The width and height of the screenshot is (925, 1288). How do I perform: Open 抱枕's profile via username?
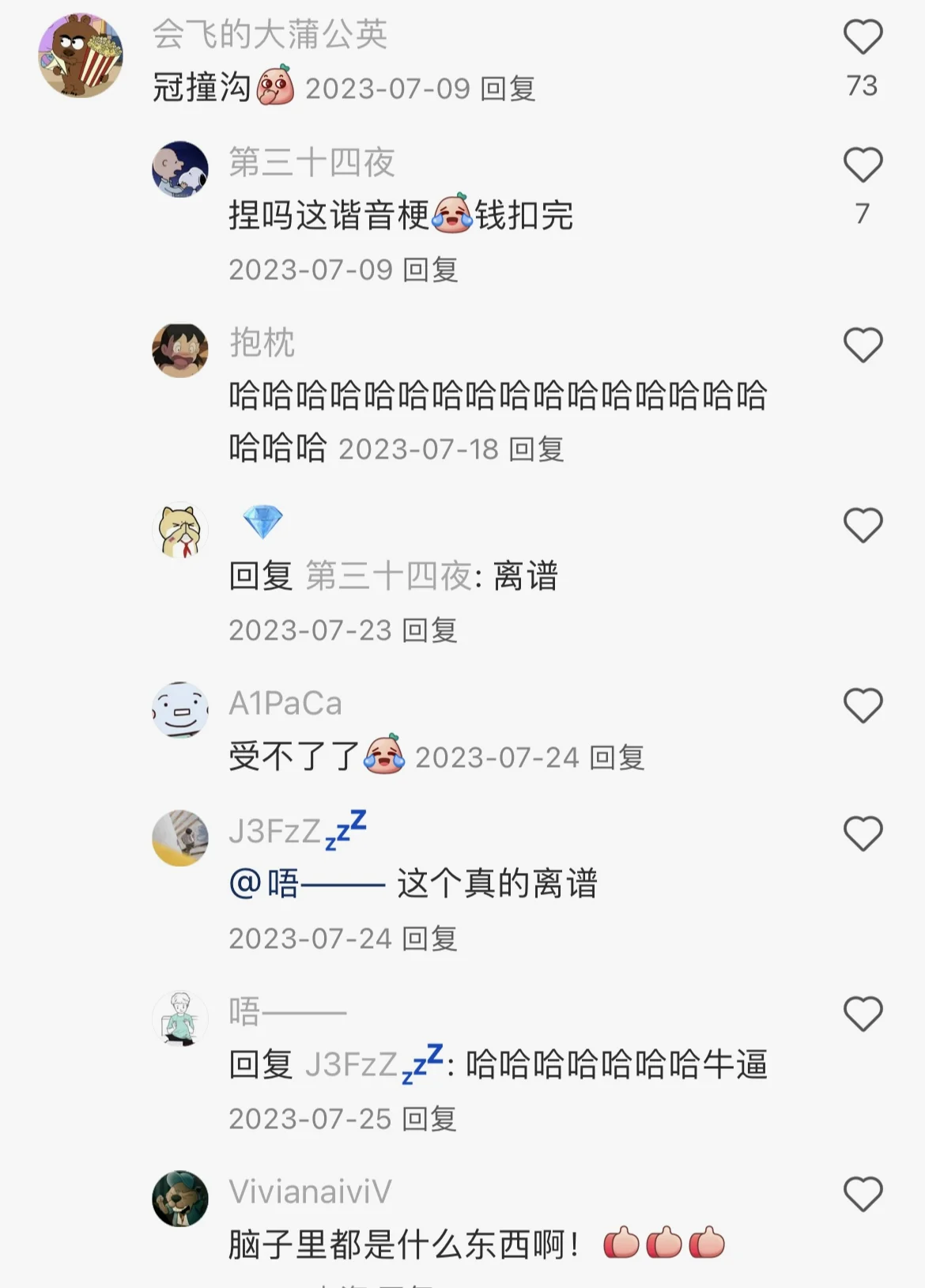pos(262,343)
